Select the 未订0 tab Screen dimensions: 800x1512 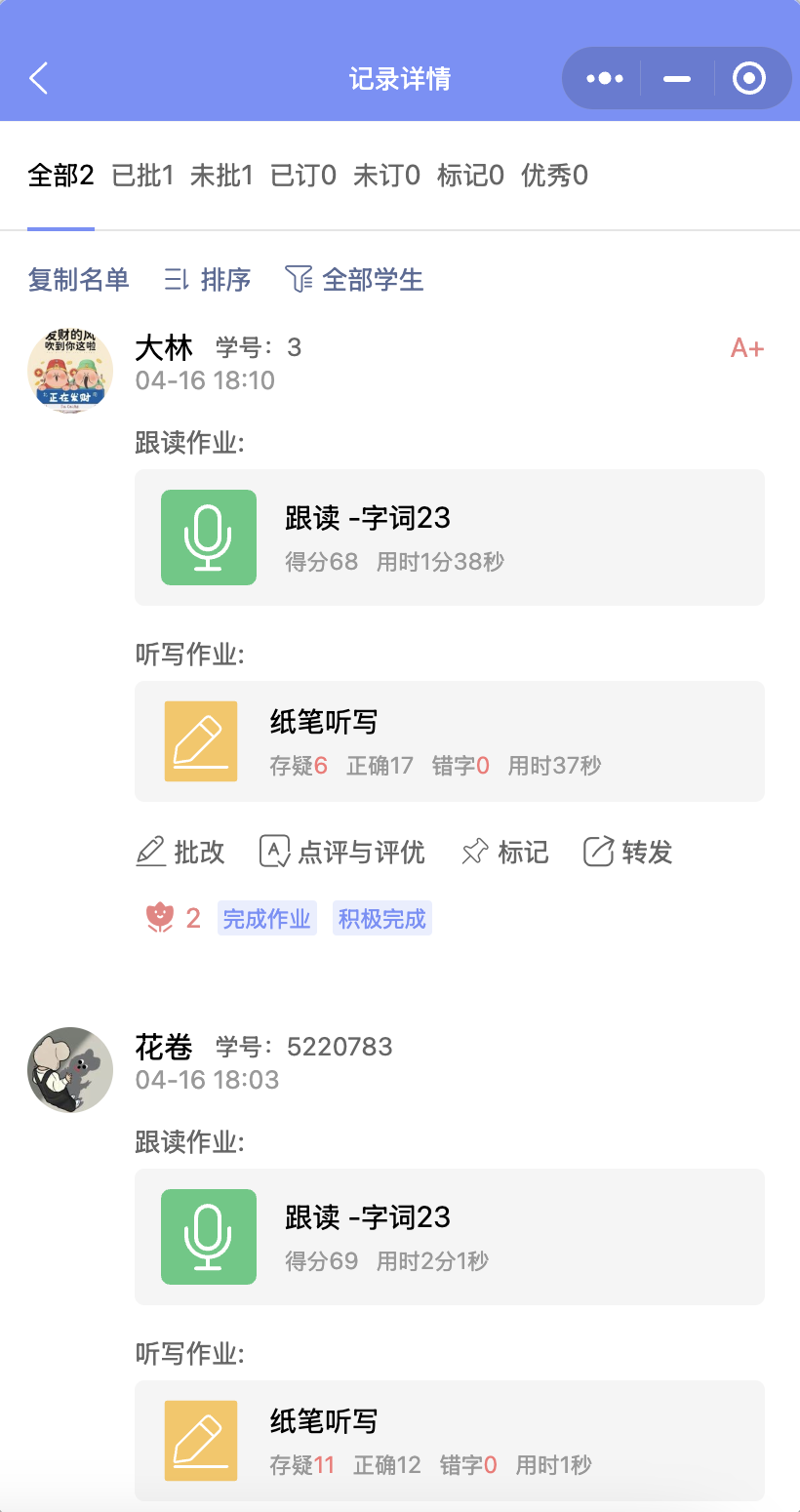[x=386, y=176]
